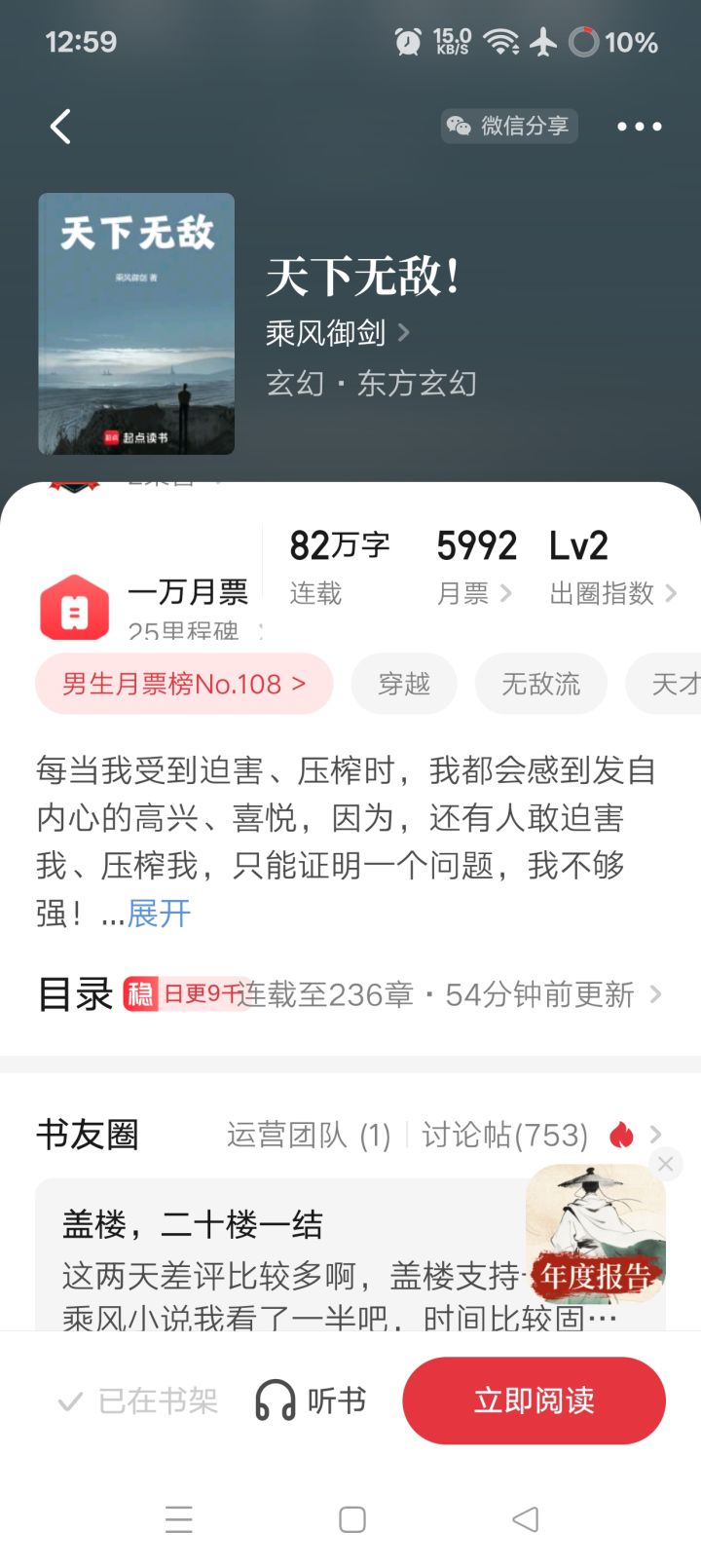The image size is (701, 1568).
Task: Open 月票 details via its chevron
Action: tap(504, 594)
